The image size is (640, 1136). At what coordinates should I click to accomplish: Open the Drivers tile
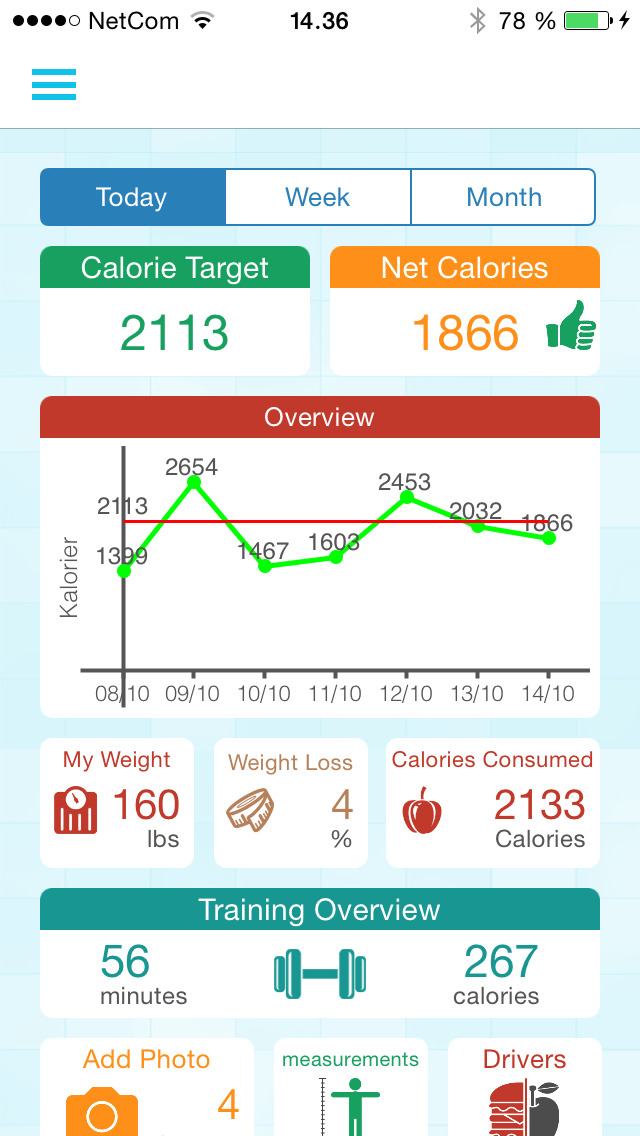[525, 1088]
